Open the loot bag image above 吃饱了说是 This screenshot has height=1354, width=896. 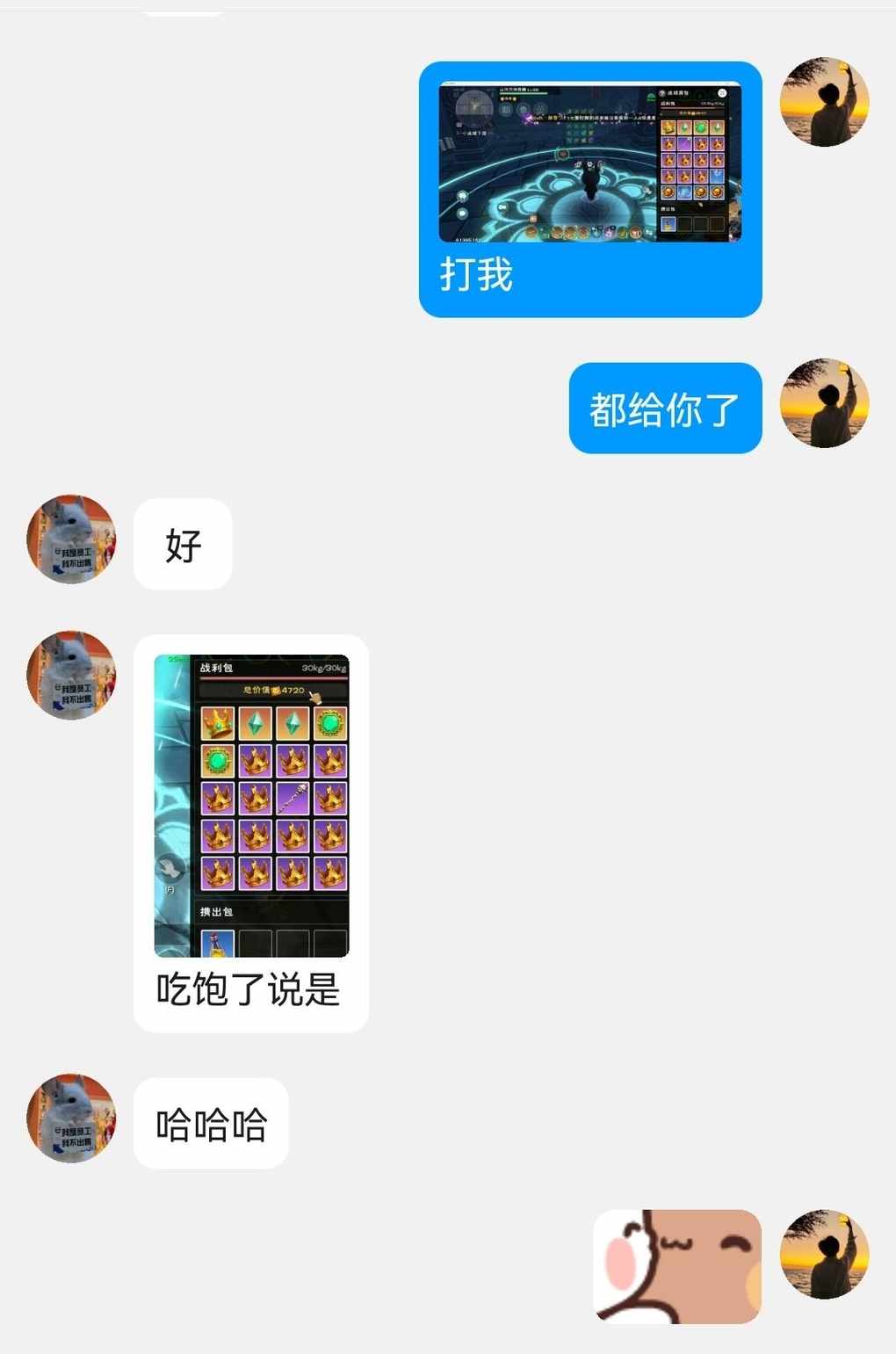click(x=251, y=806)
